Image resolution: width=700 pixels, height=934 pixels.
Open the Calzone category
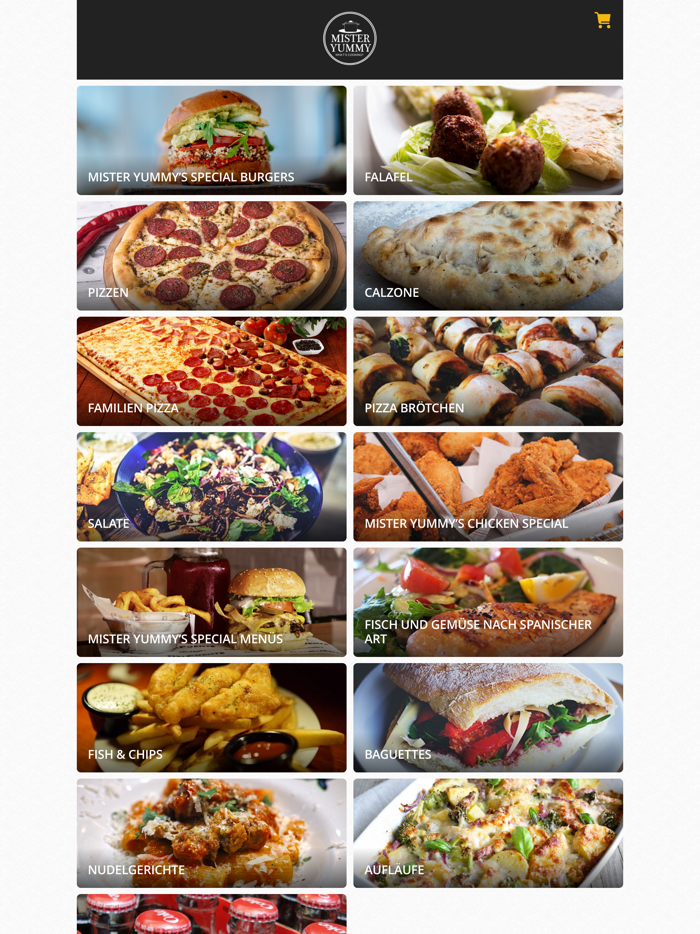pos(487,256)
